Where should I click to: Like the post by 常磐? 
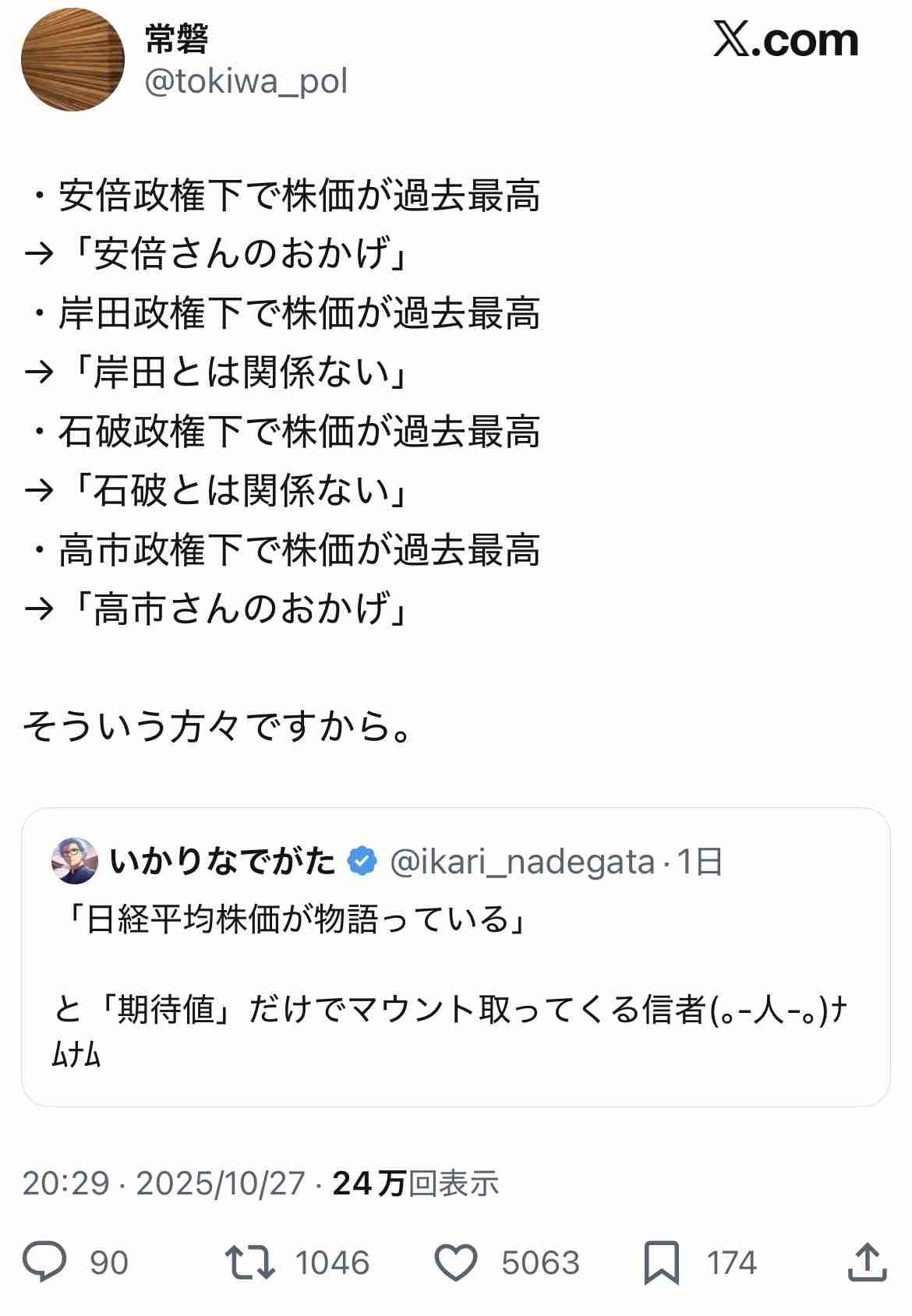(456, 1262)
